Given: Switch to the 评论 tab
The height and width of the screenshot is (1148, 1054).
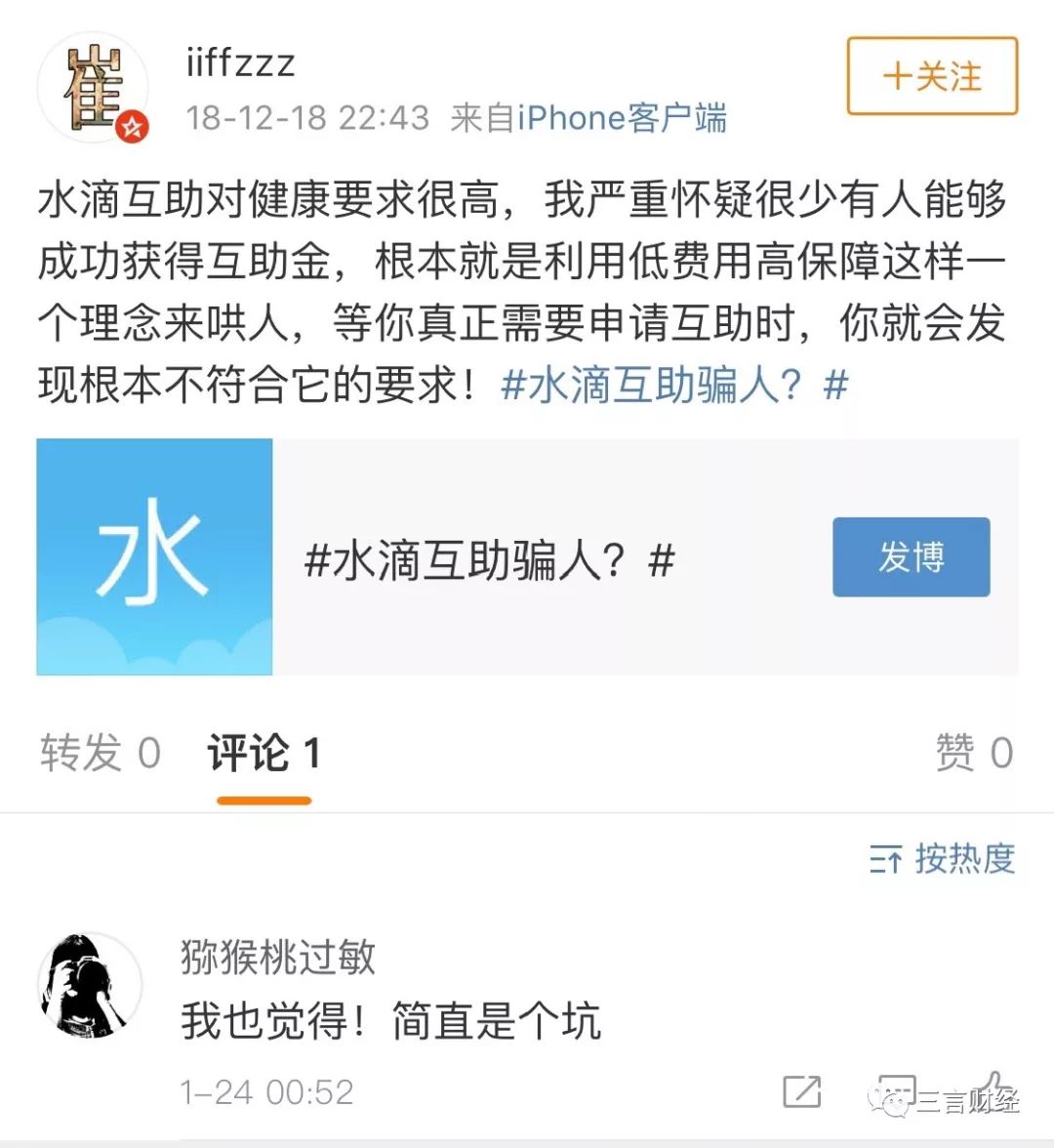Looking at the screenshot, I should click(263, 754).
